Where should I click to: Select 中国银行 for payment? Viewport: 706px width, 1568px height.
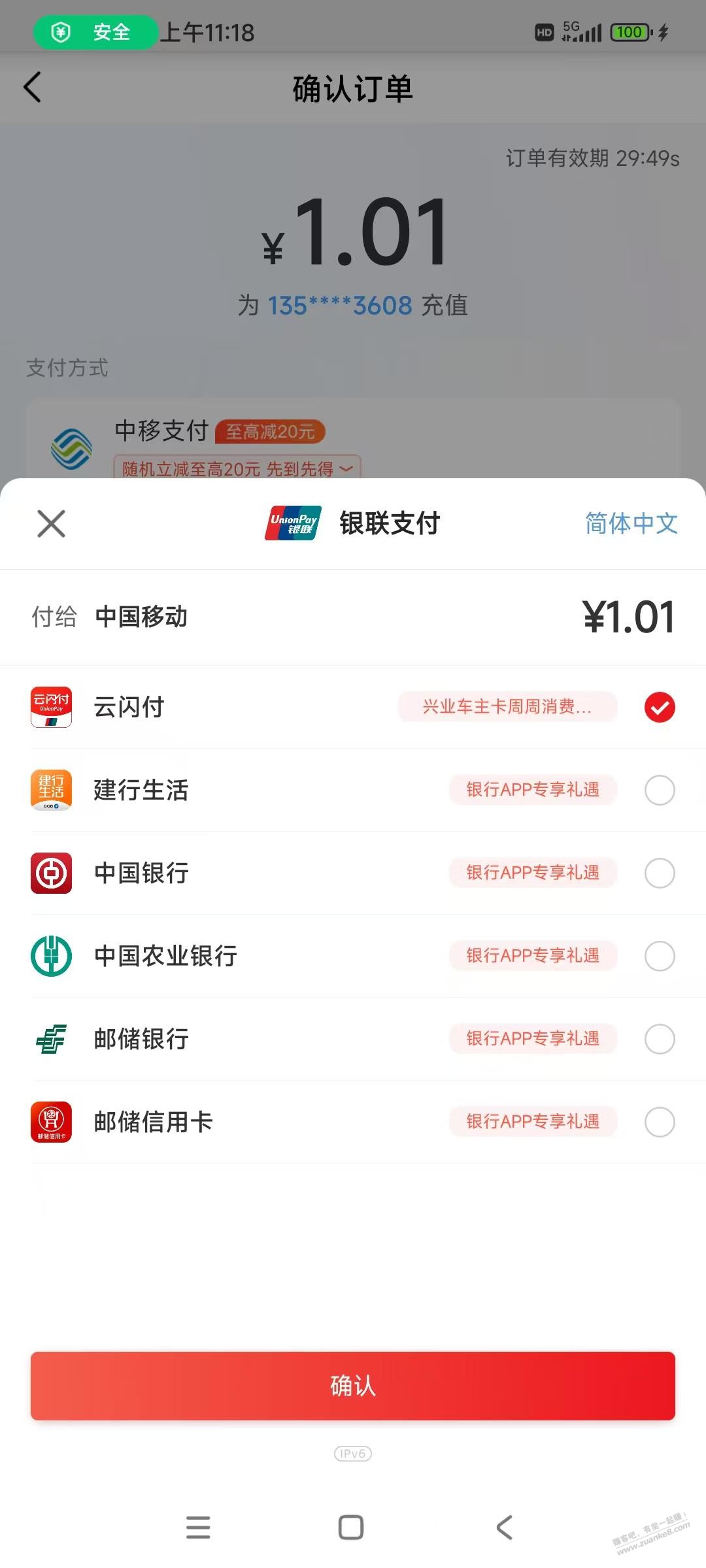[x=659, y=874]
